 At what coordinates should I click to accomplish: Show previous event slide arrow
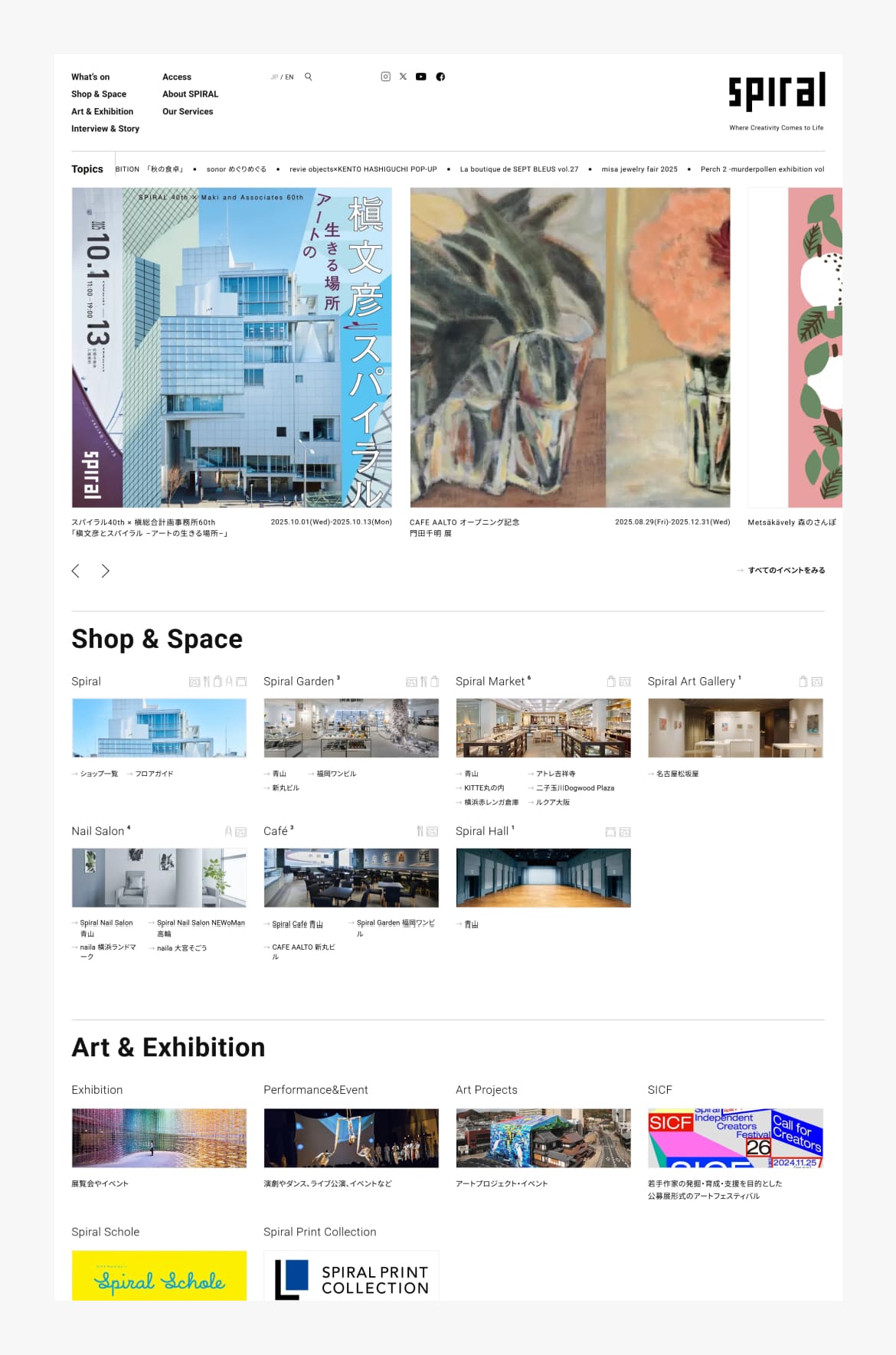coord(76,571)
